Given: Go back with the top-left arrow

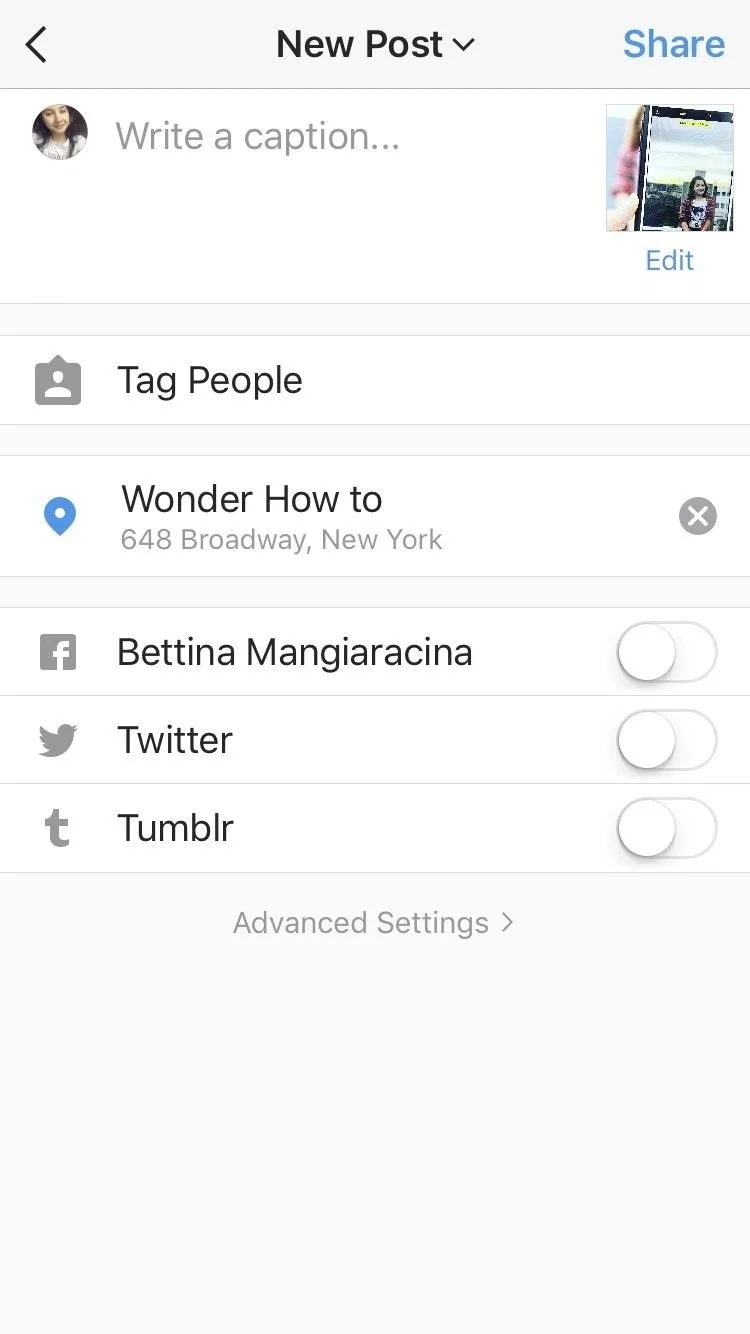Looking at the screenshot, I should tap(37, 45).
